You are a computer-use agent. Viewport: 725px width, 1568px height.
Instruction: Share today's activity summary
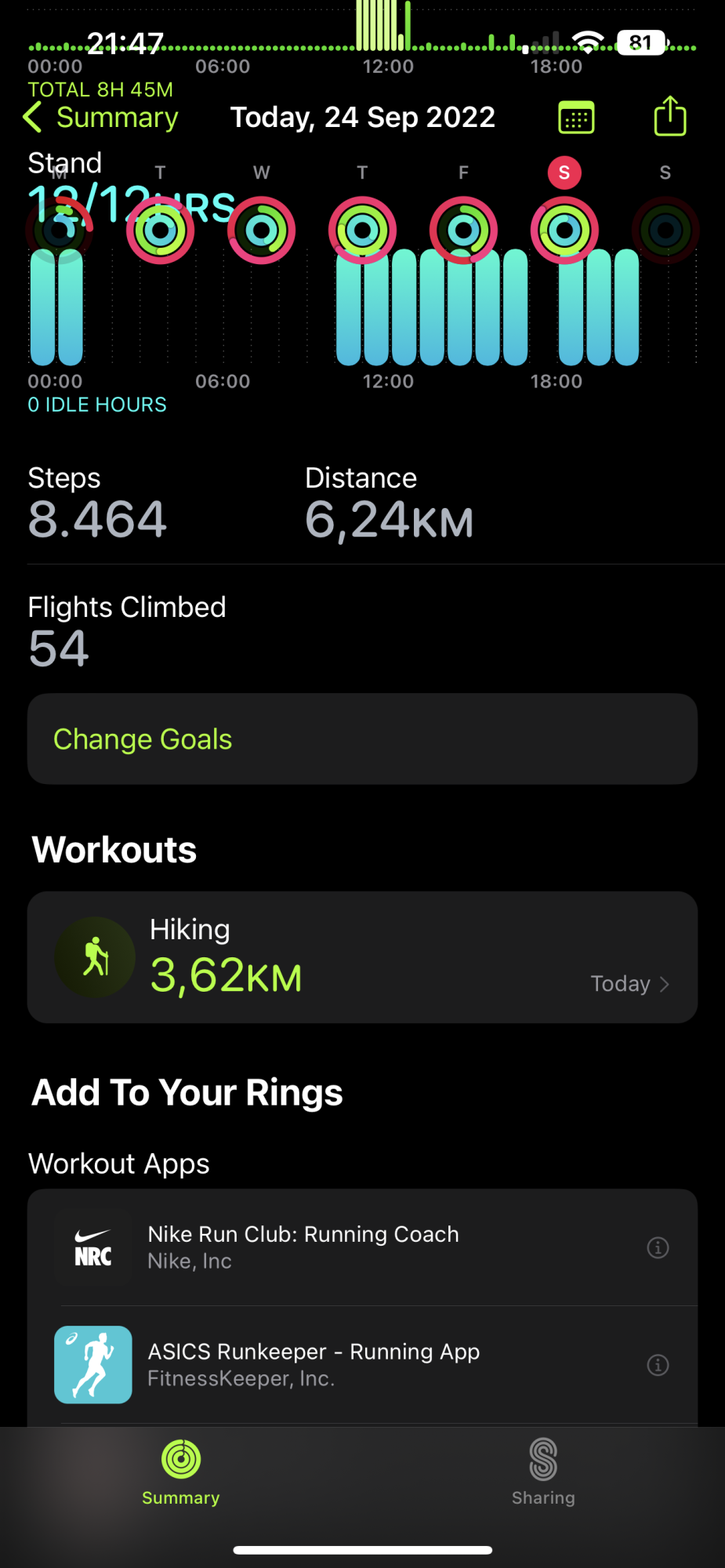click(670, 116)
